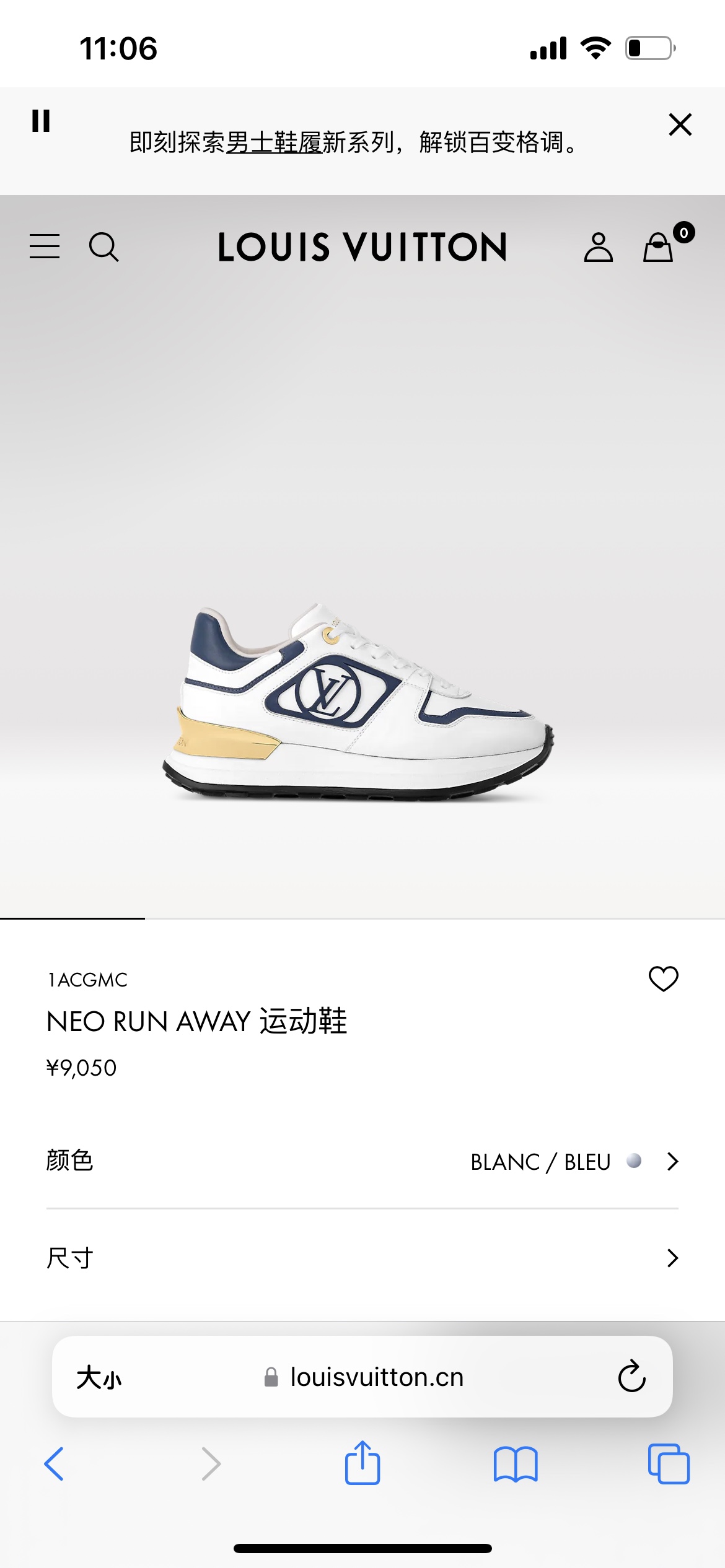Open the sneaker product image
725x1568 pixels.
coord(359,700)
